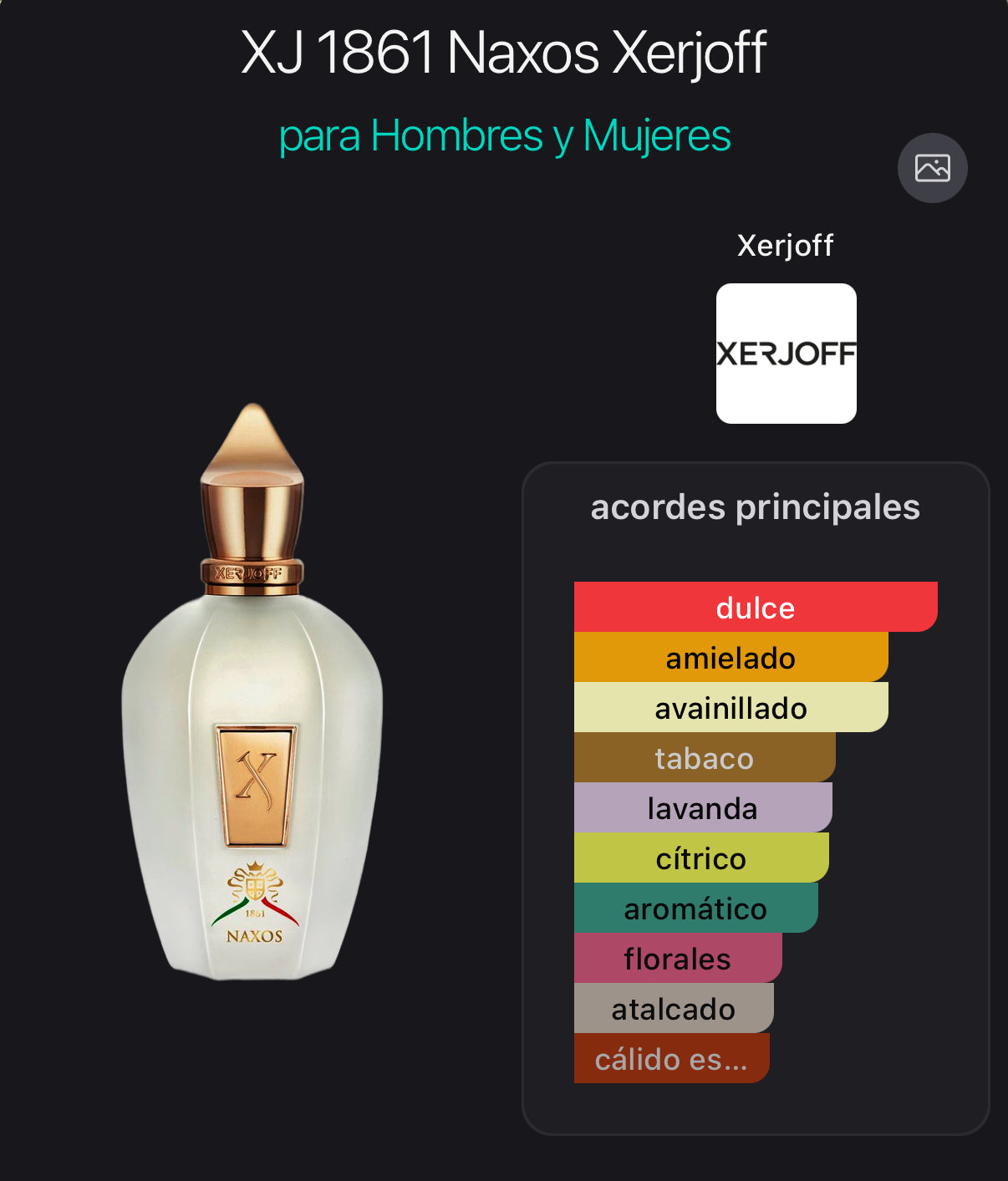Click the 'XJ 1861 Naxos Xerjoff' title
1008x1181 pixels.
[x=503, y=53]
